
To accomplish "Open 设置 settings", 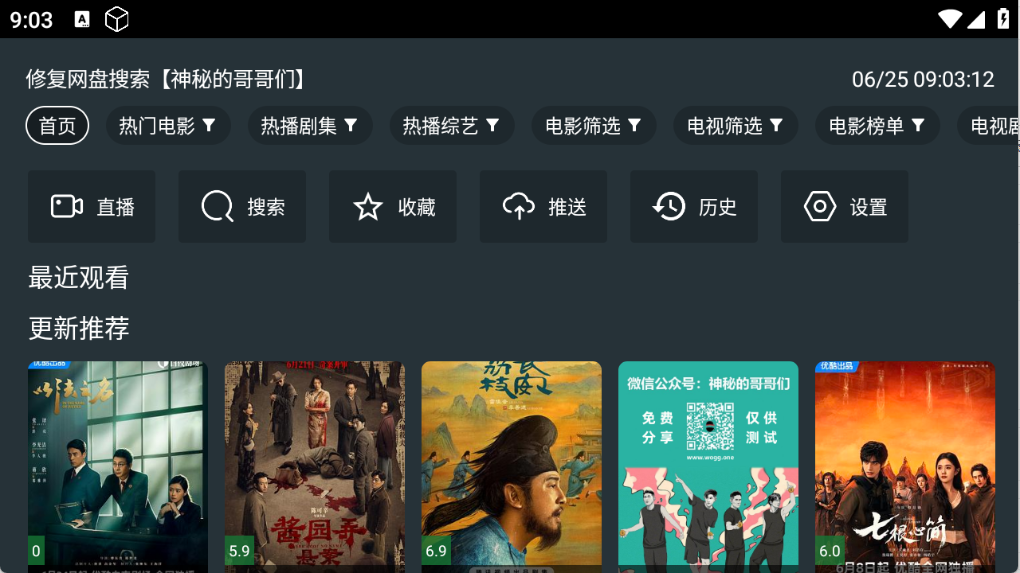I will pyautogui.click(x=845, y=207).
